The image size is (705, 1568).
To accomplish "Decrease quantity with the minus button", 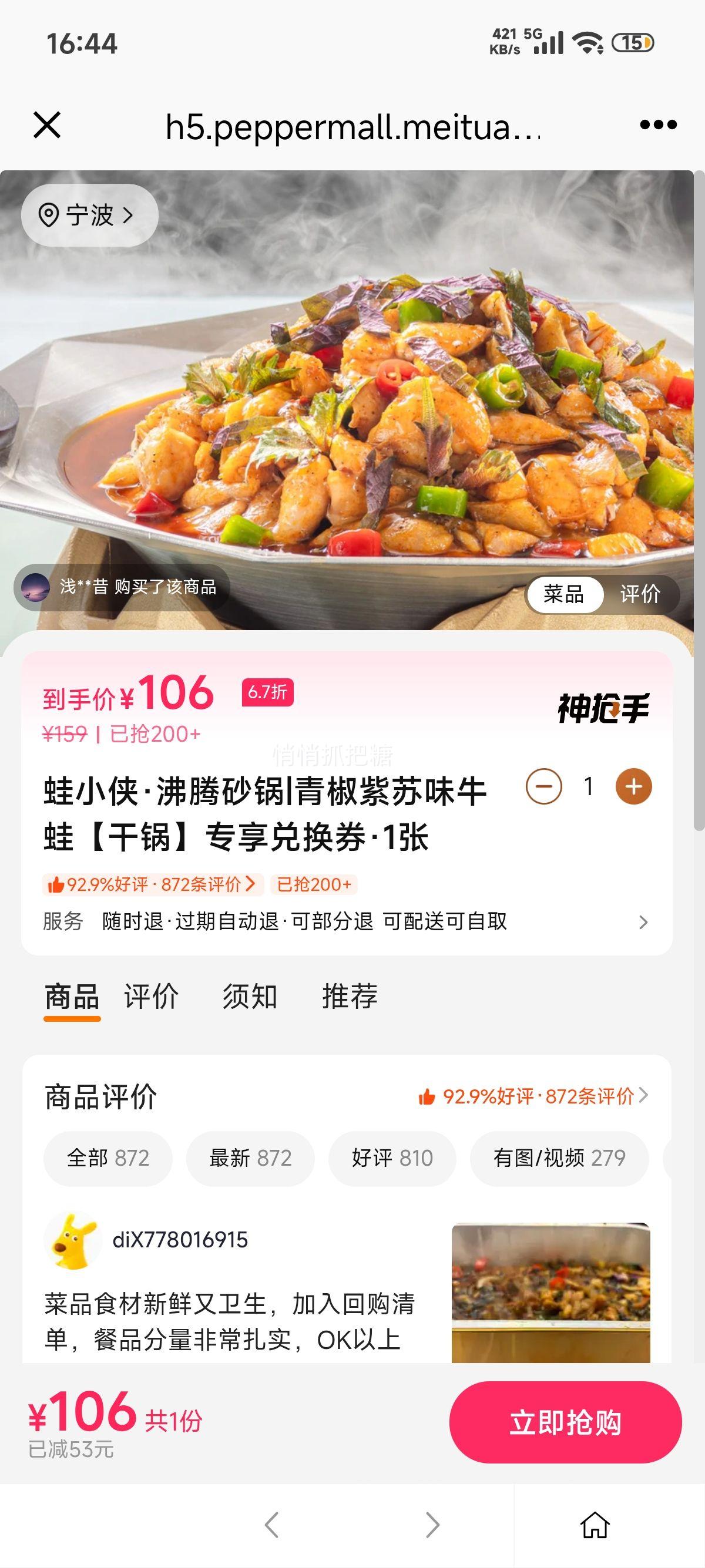I will pos(543,786).
